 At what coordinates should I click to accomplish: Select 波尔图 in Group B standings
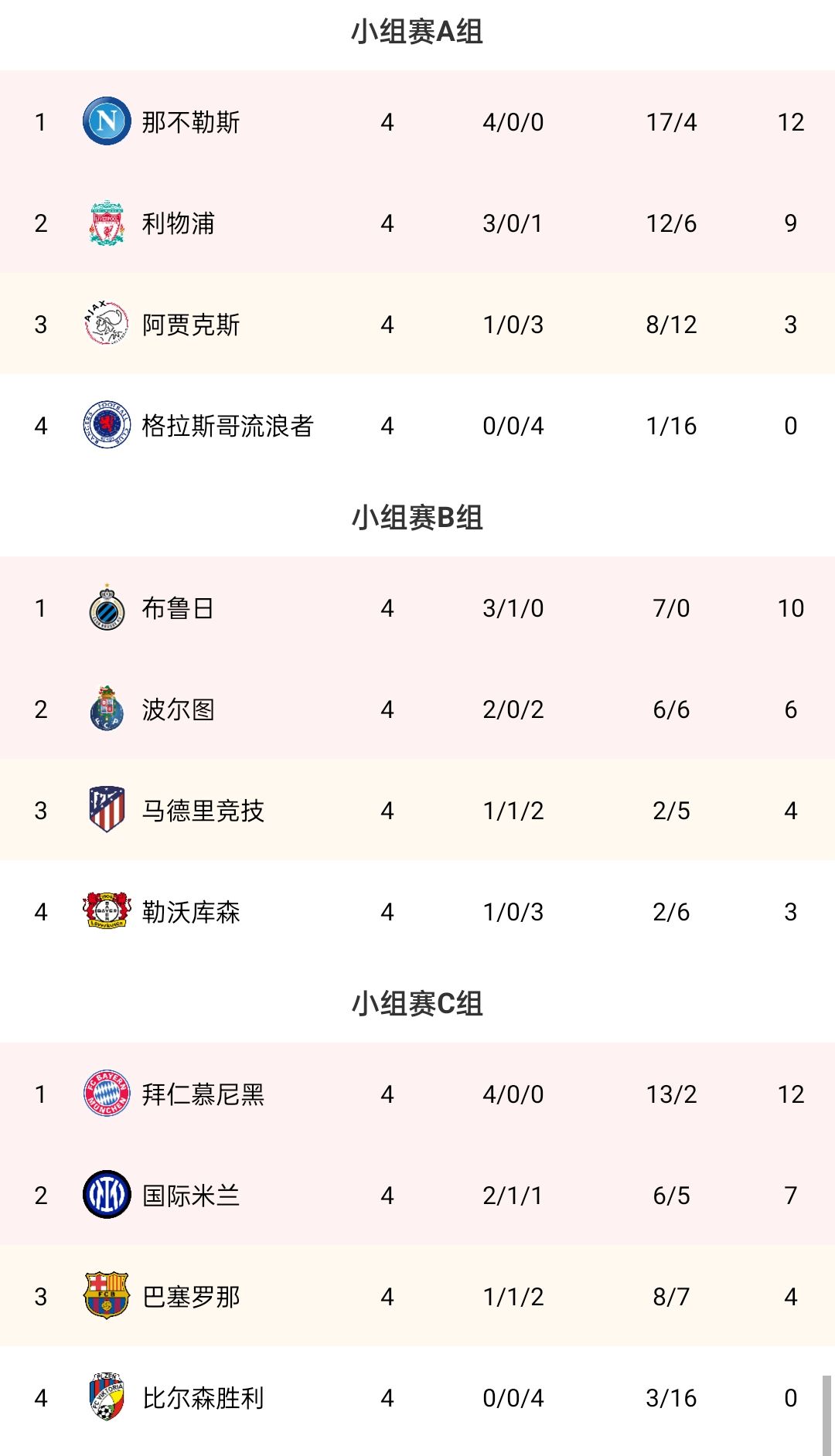tap(417, 709)
